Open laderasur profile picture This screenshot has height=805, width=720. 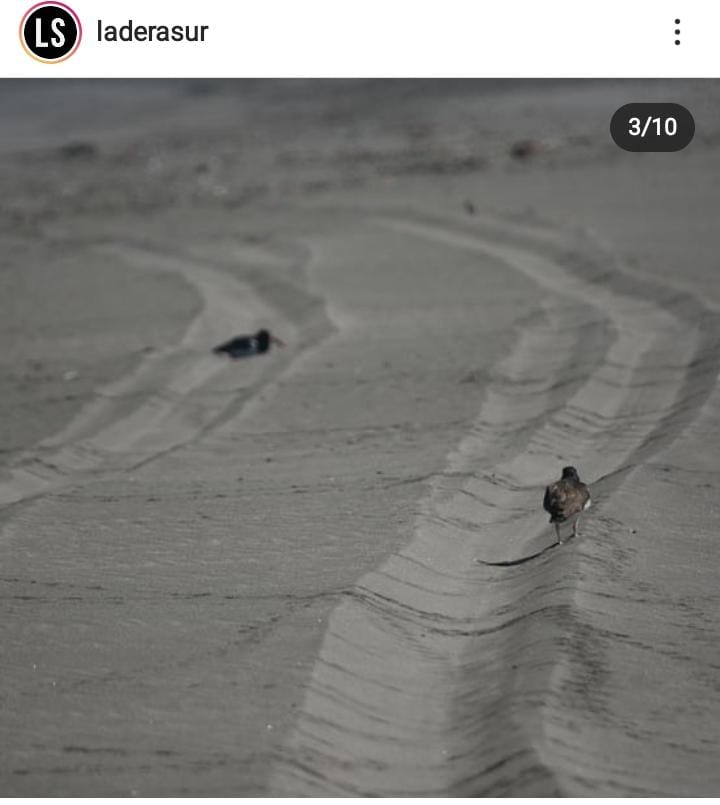click(50, 32)
